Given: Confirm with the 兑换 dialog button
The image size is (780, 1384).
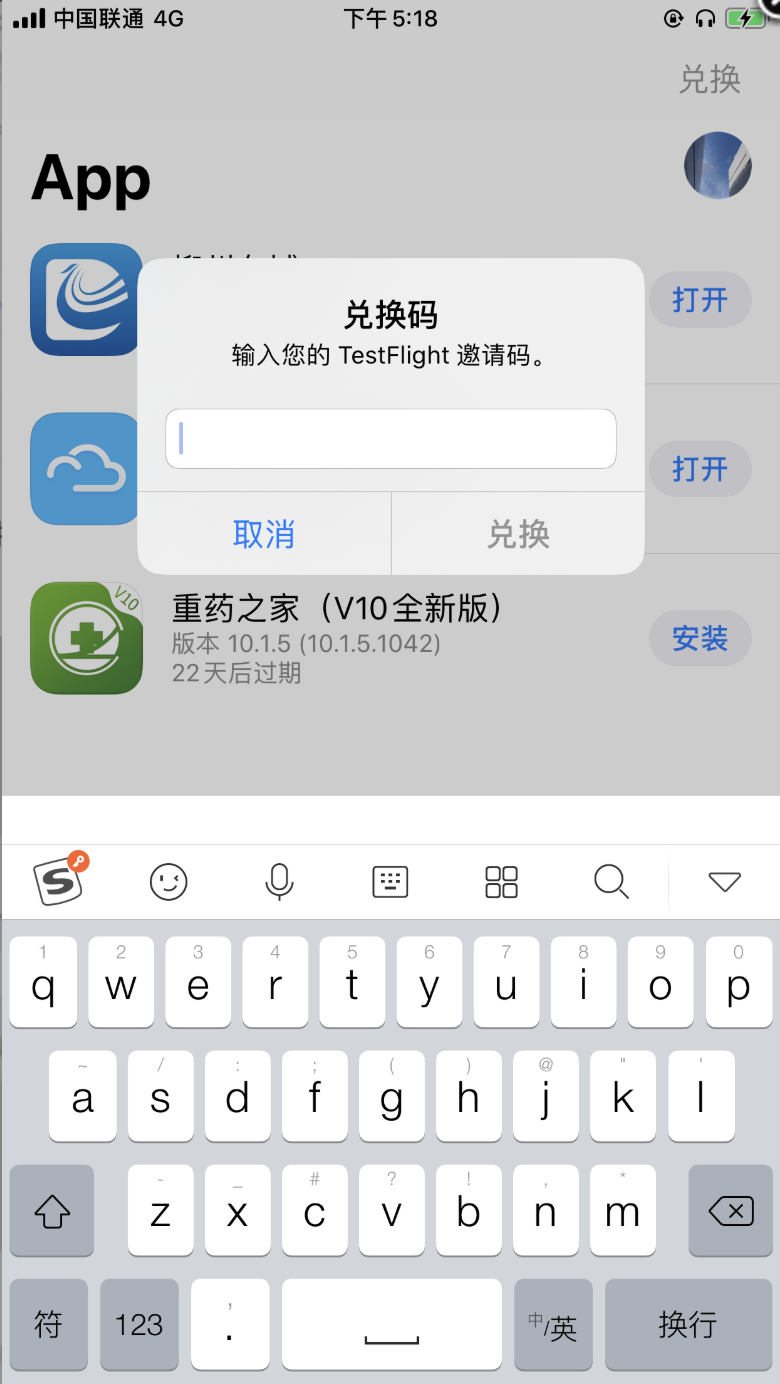Looking at the screenshot, I should [x=518, y=534].
